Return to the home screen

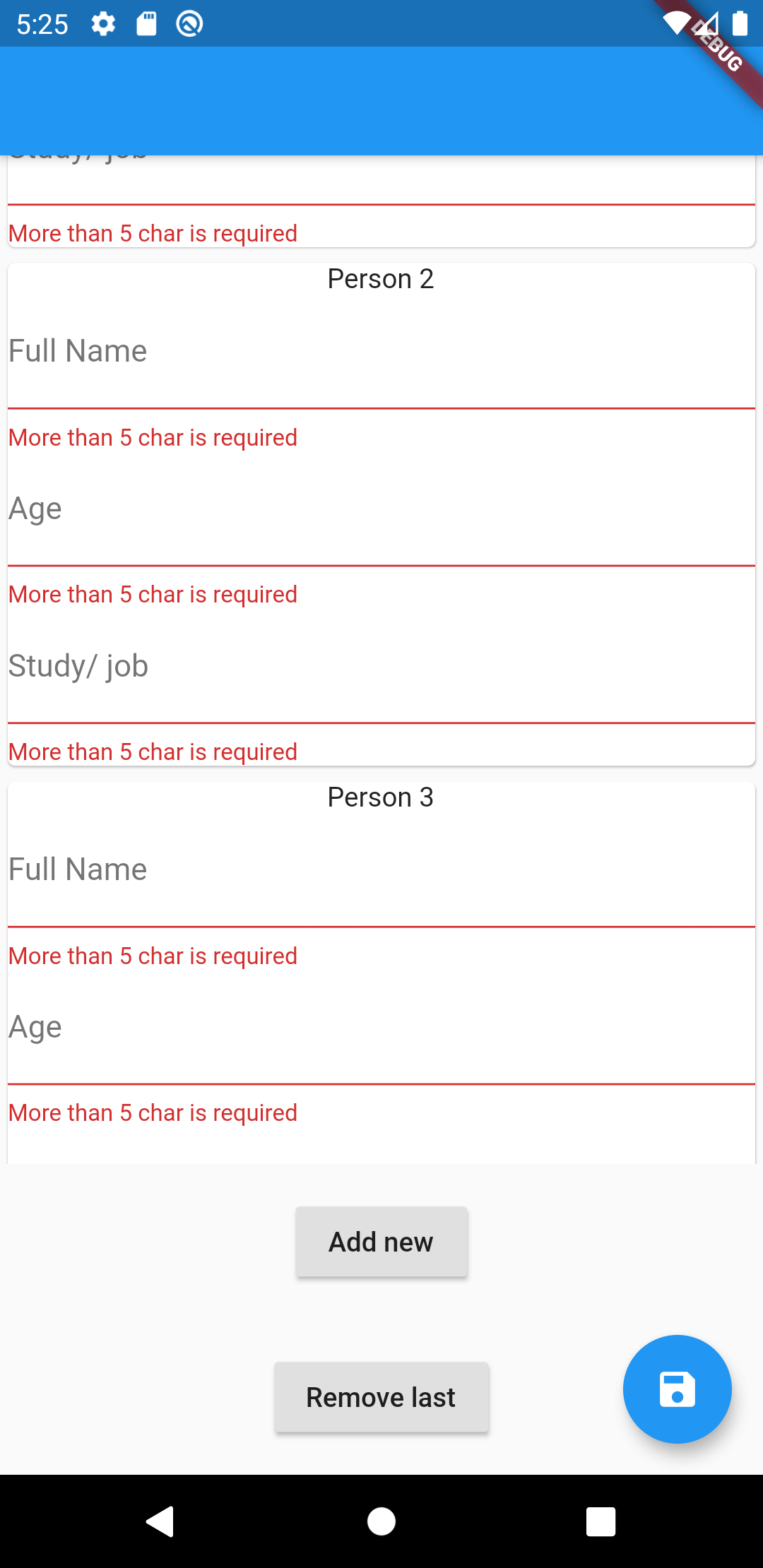pos(381,1521)
